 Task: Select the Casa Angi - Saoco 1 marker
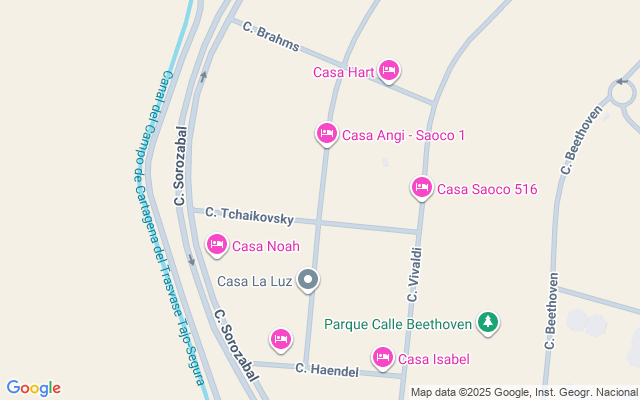click(326, 133)
